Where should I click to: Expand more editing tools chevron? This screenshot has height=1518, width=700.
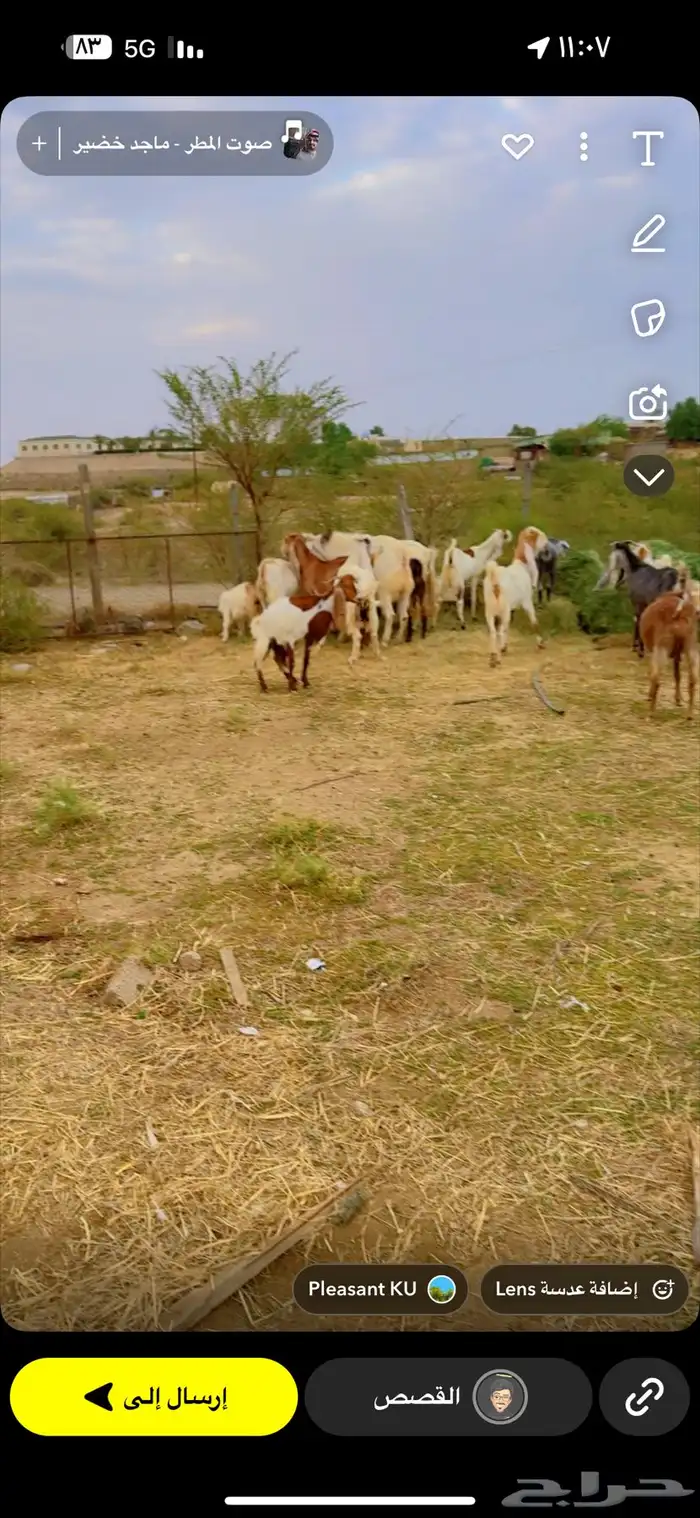point(648,476)
